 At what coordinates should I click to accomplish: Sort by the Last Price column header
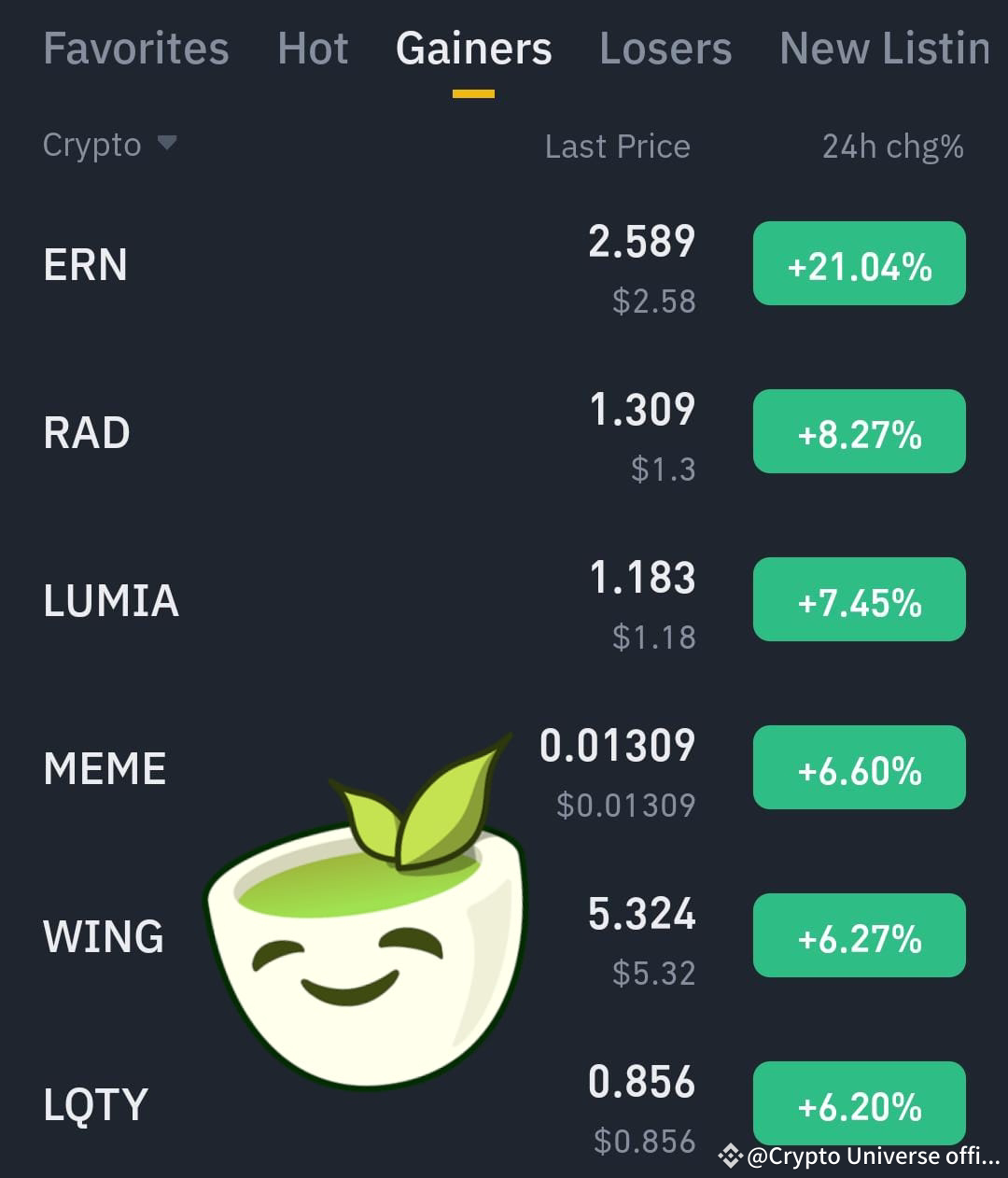(x=616, y=147)
